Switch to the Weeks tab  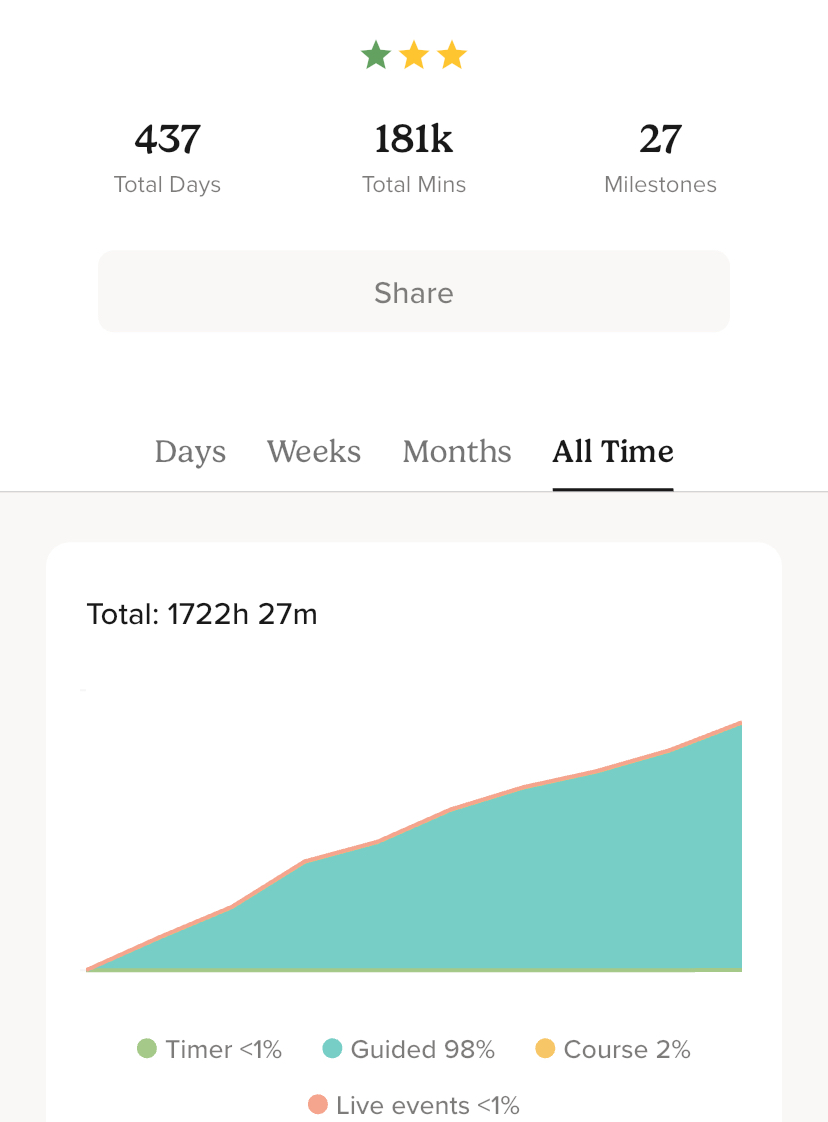[x=314, y=452]
